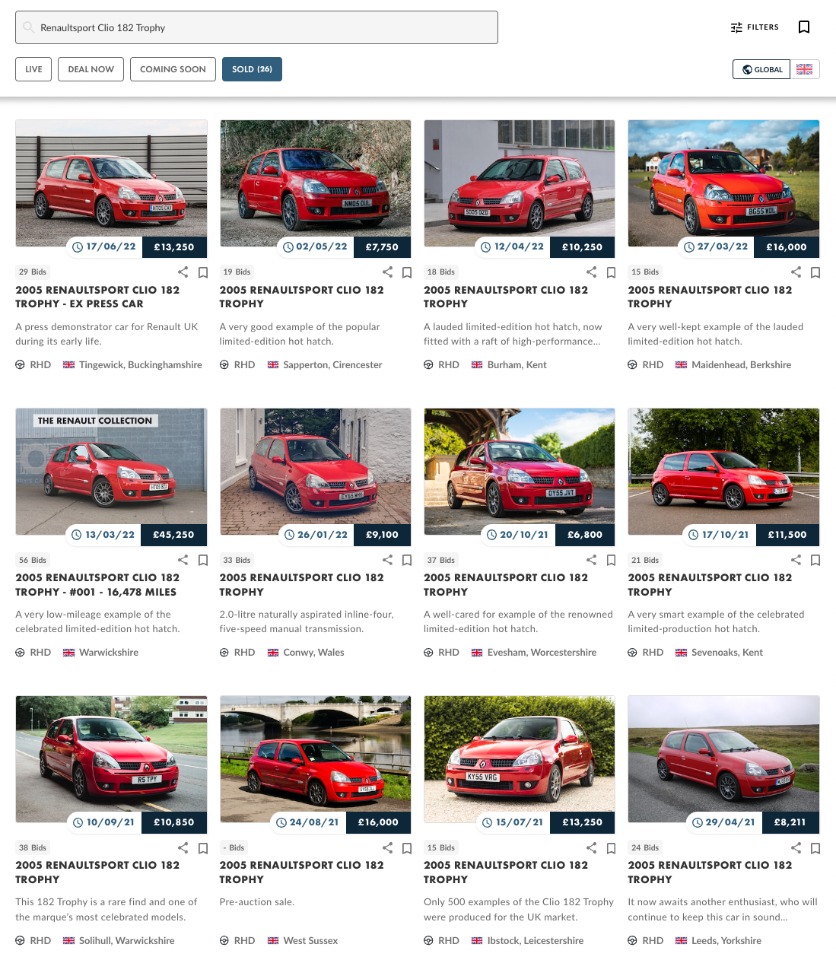
Task: Open the £7,750 listing from Sapperton, Cirencester
Action: click(315, 183)
